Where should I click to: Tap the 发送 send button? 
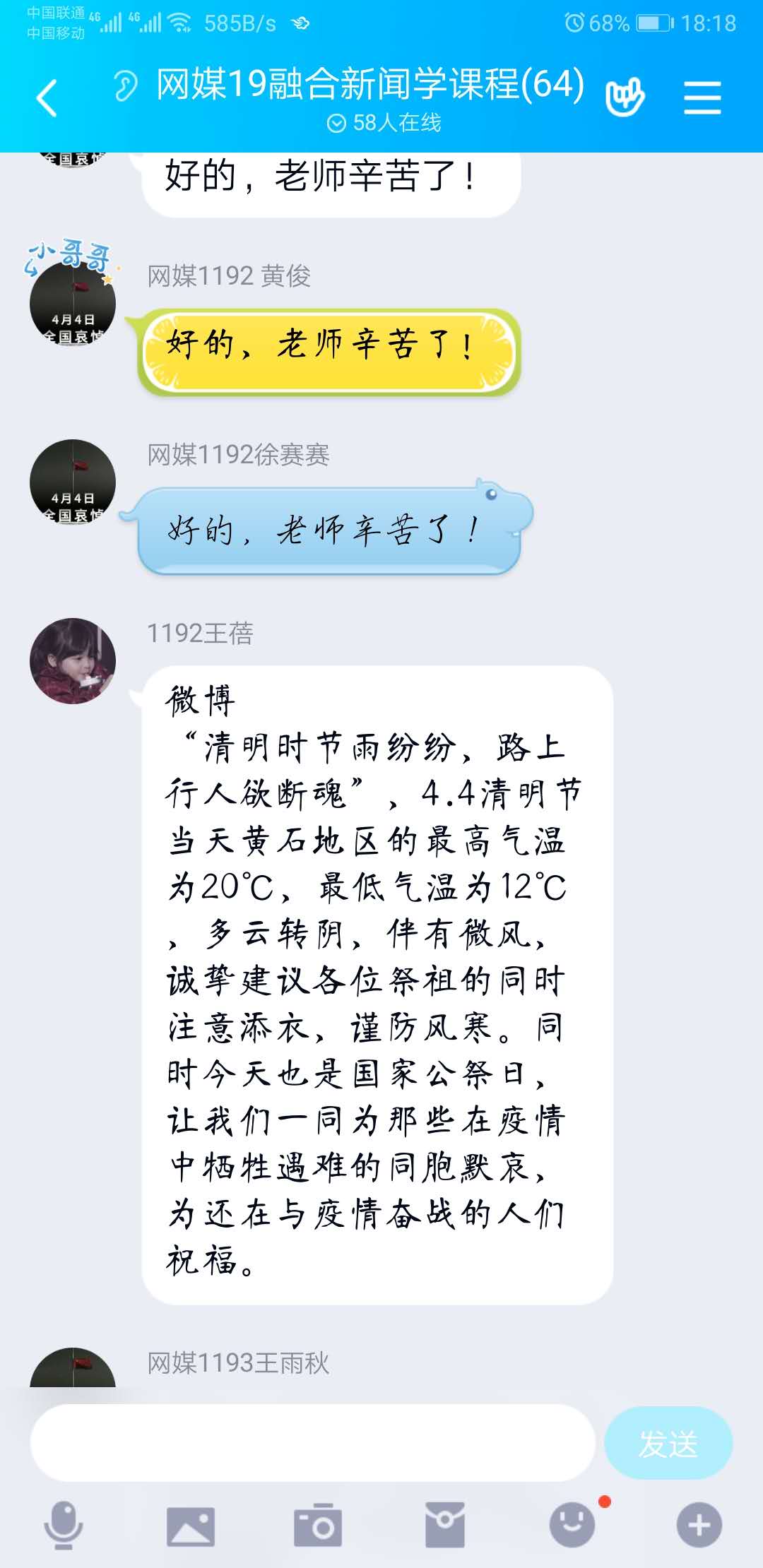pos(668,1442)
